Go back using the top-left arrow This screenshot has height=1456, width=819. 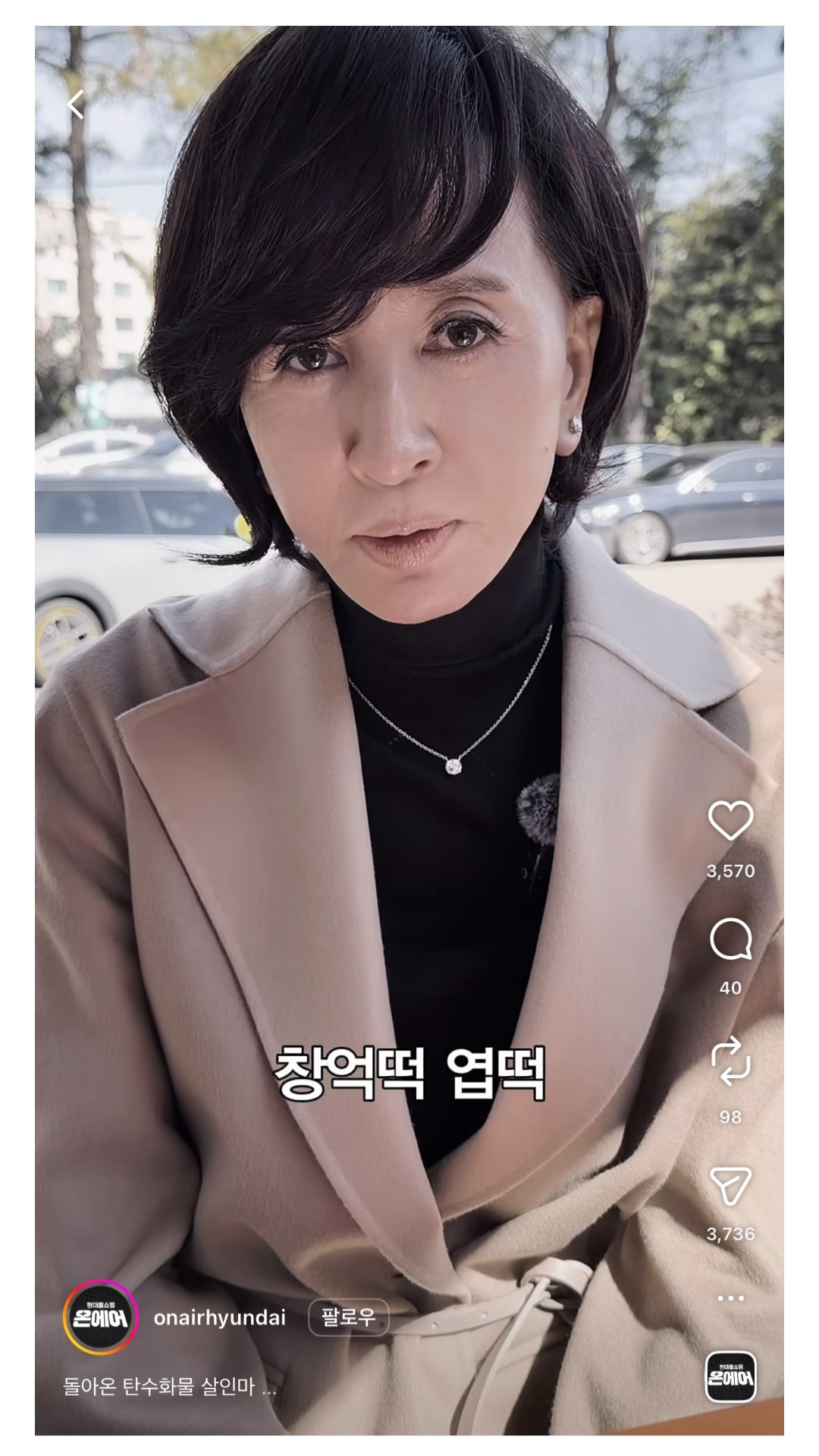pos(76,105)
